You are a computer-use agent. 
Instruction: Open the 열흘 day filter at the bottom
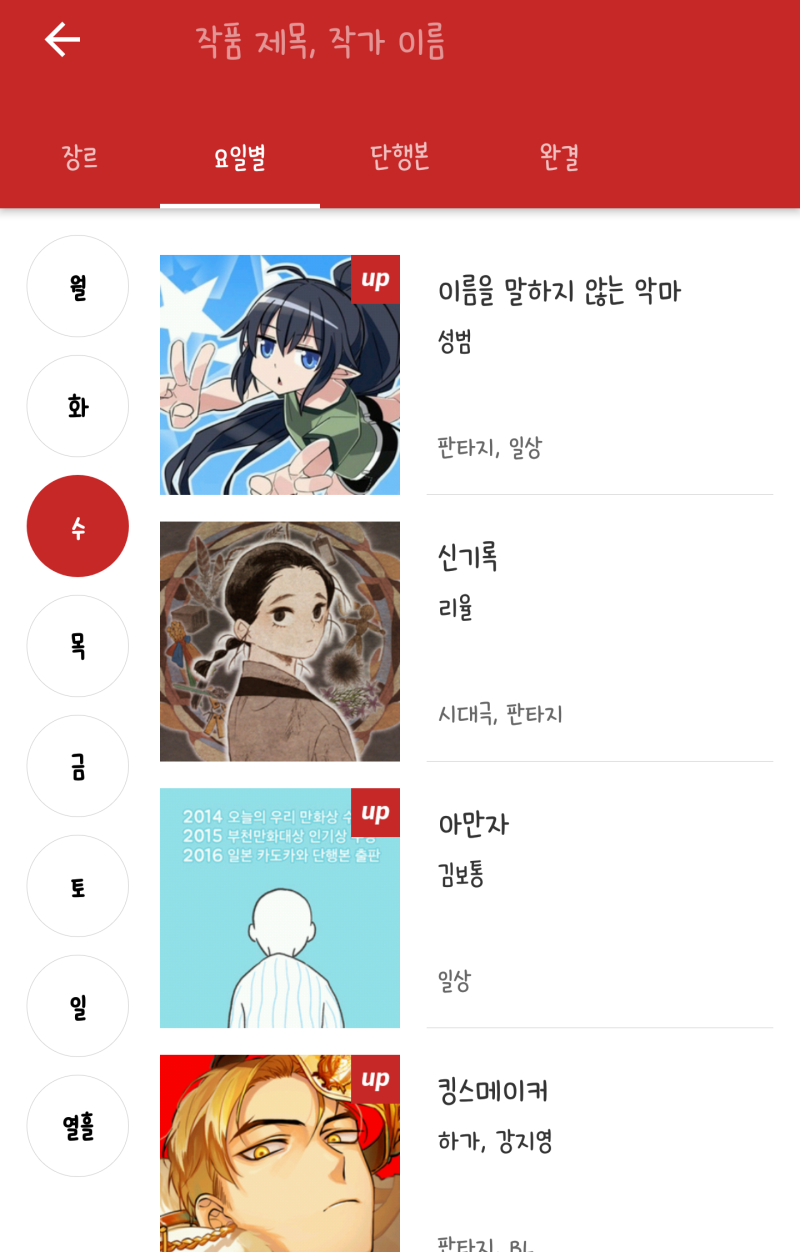[x=77, y=1126]
